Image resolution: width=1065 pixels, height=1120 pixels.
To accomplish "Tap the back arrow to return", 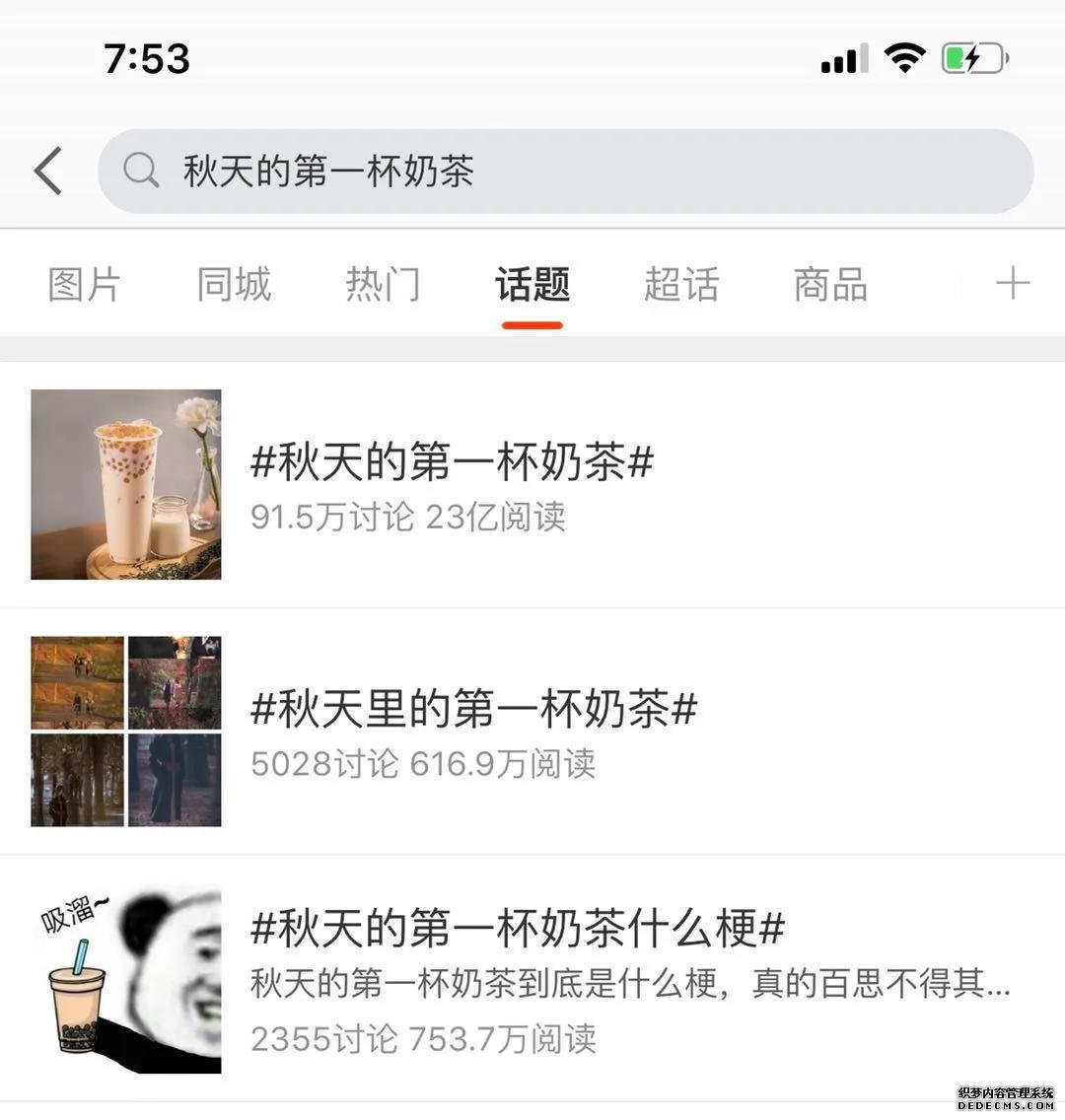I will [47, 170].
